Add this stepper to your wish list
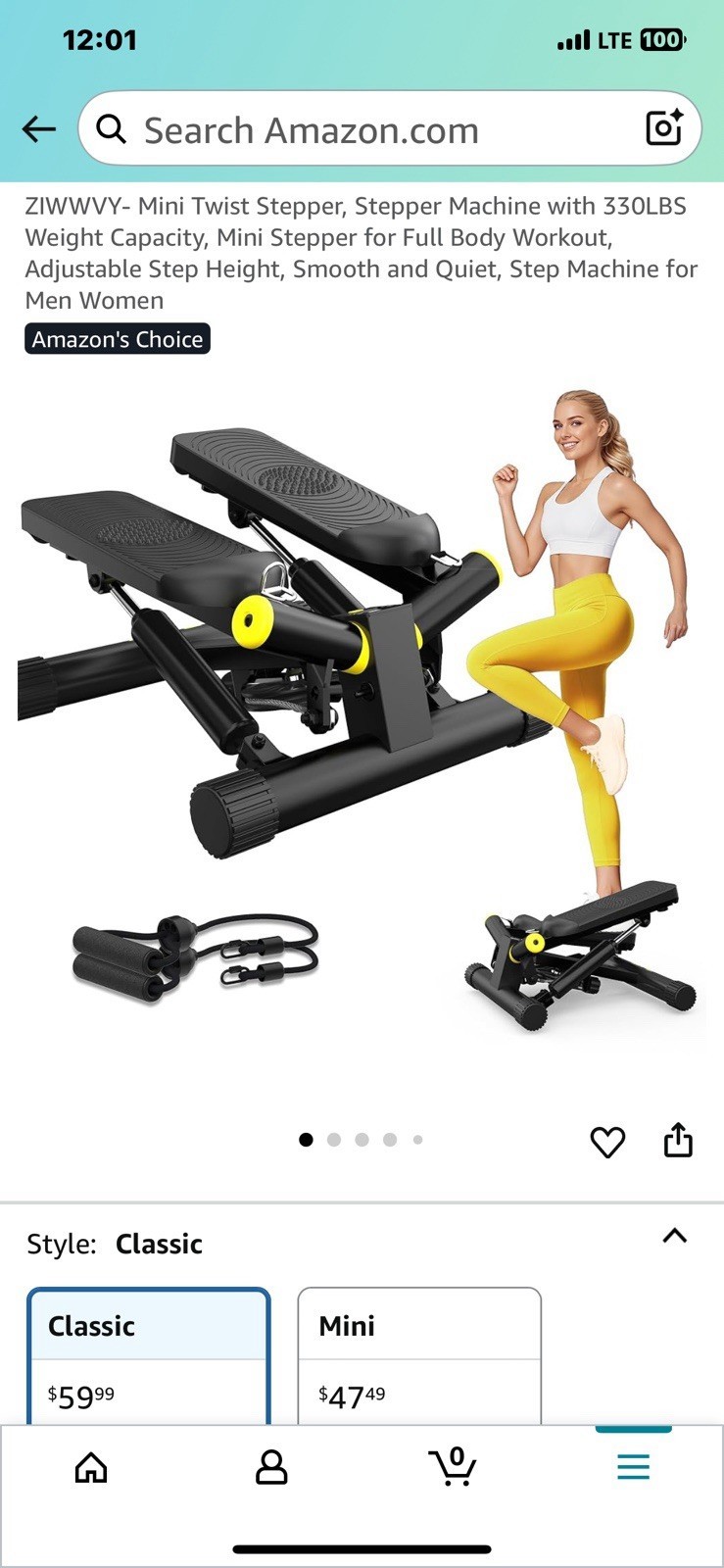This screenshot has height=1568, width=724. [607, 1142]
